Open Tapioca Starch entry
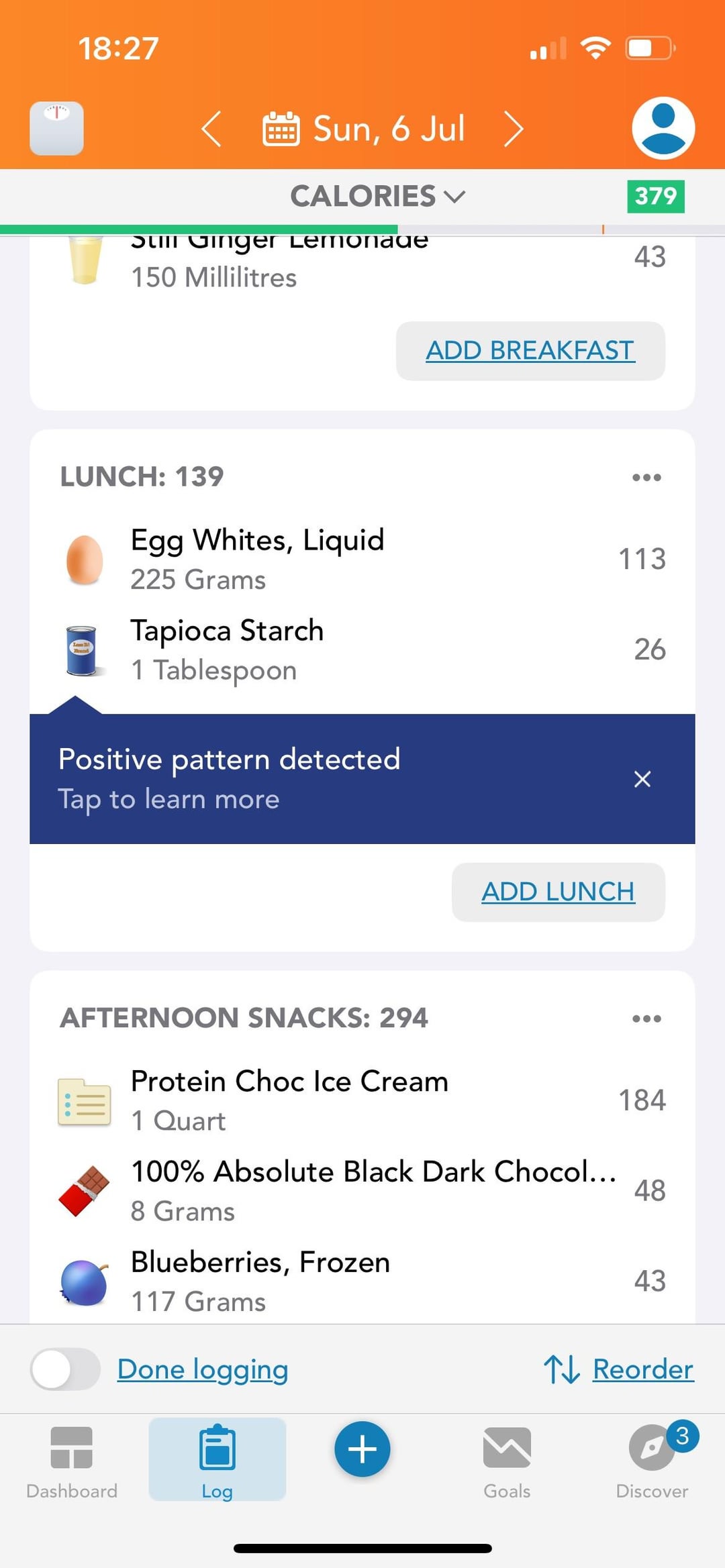This screenshot has width=725, height=1568. [362, 649]
